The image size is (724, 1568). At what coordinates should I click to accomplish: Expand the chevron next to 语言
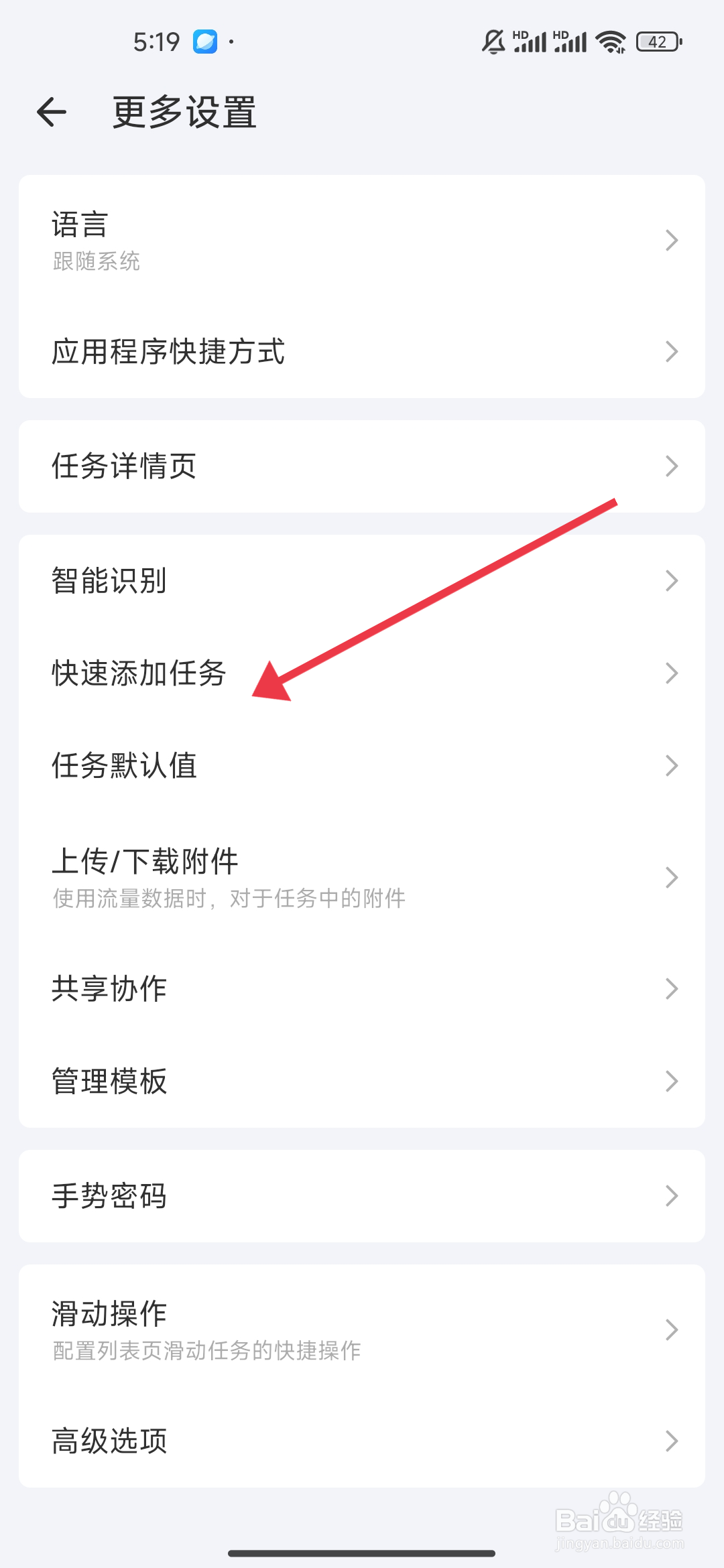672,239
